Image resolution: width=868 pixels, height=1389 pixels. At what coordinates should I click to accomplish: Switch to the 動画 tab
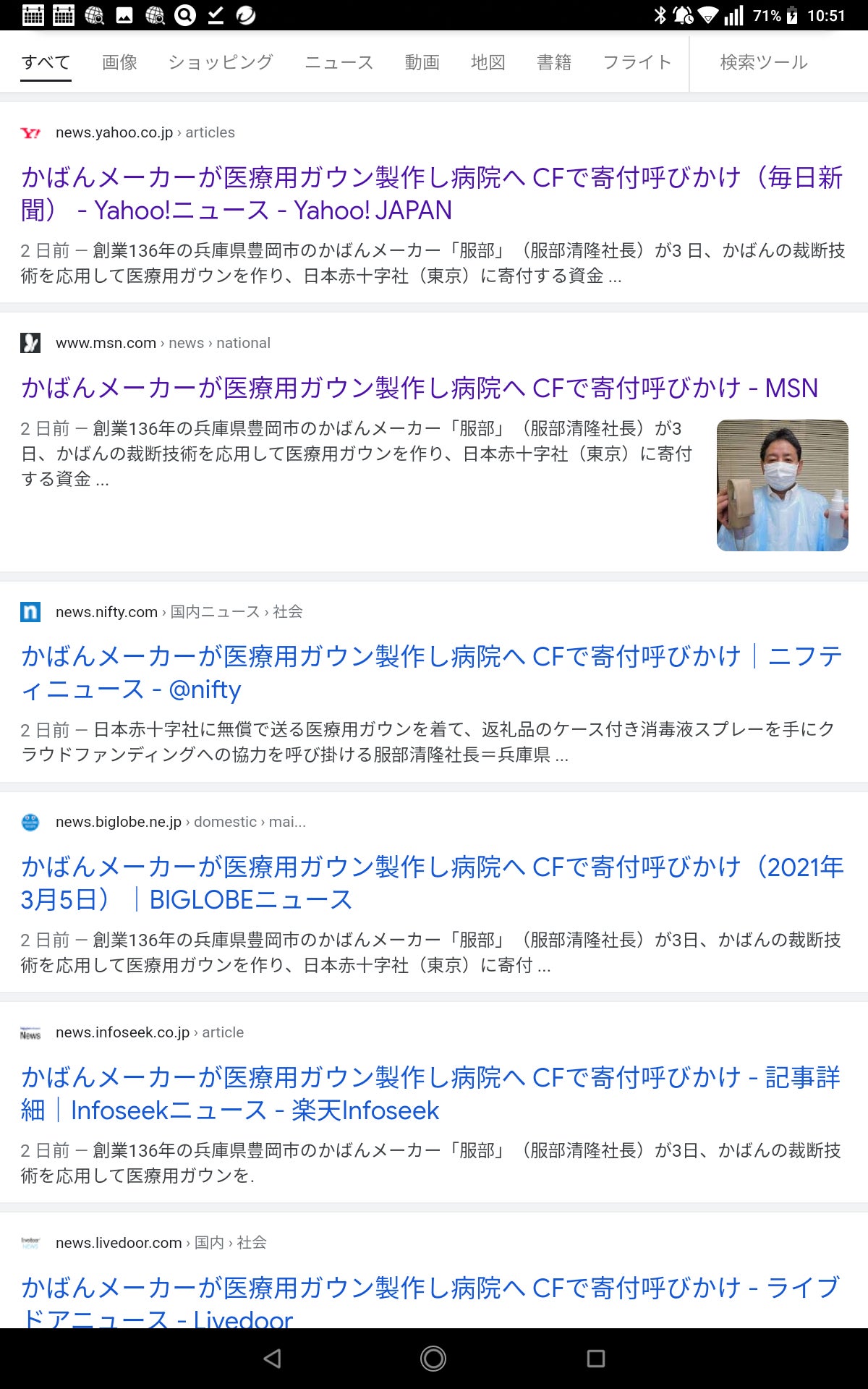coord(422,63)
